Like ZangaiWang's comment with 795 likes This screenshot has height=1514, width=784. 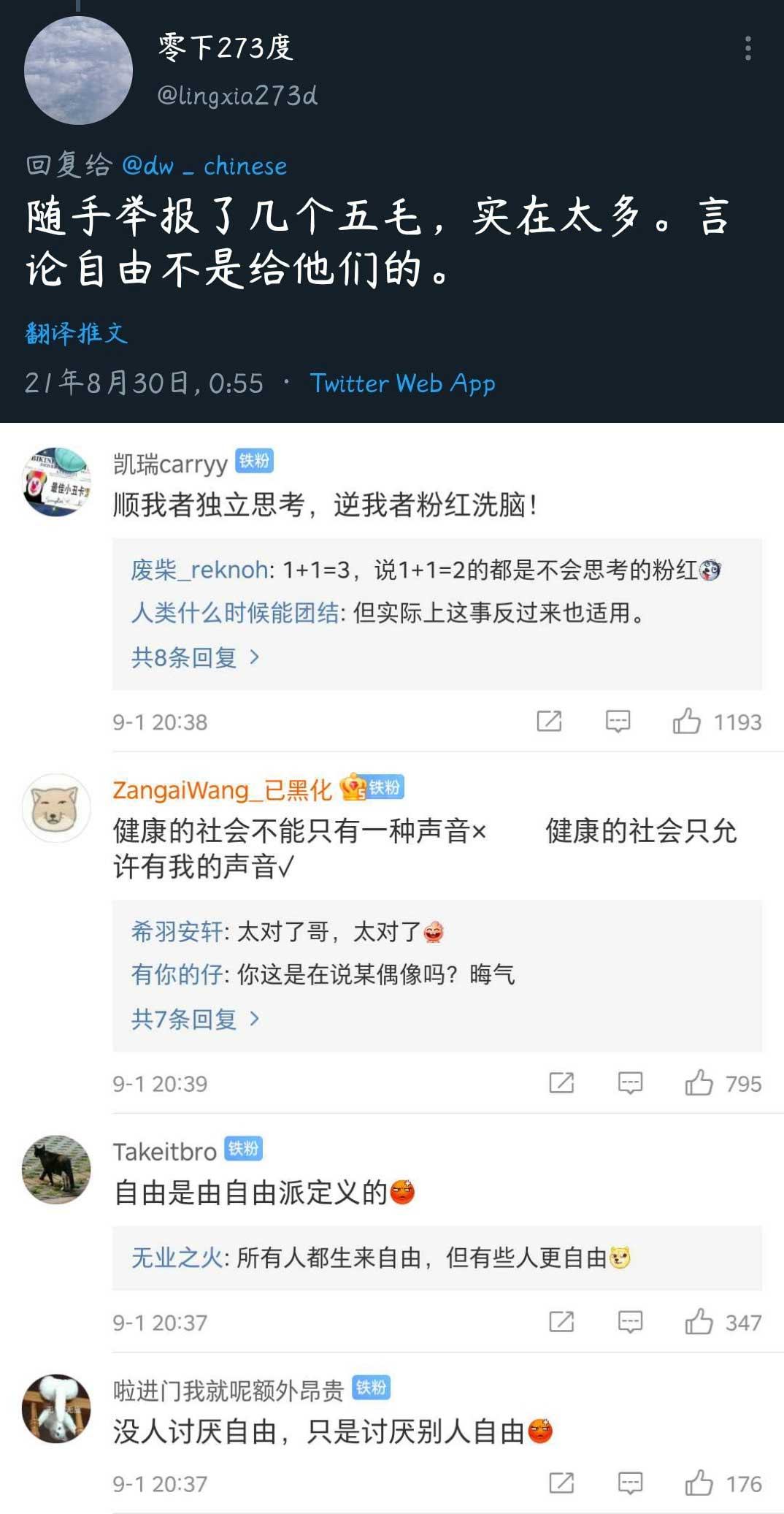point(699,1083)
